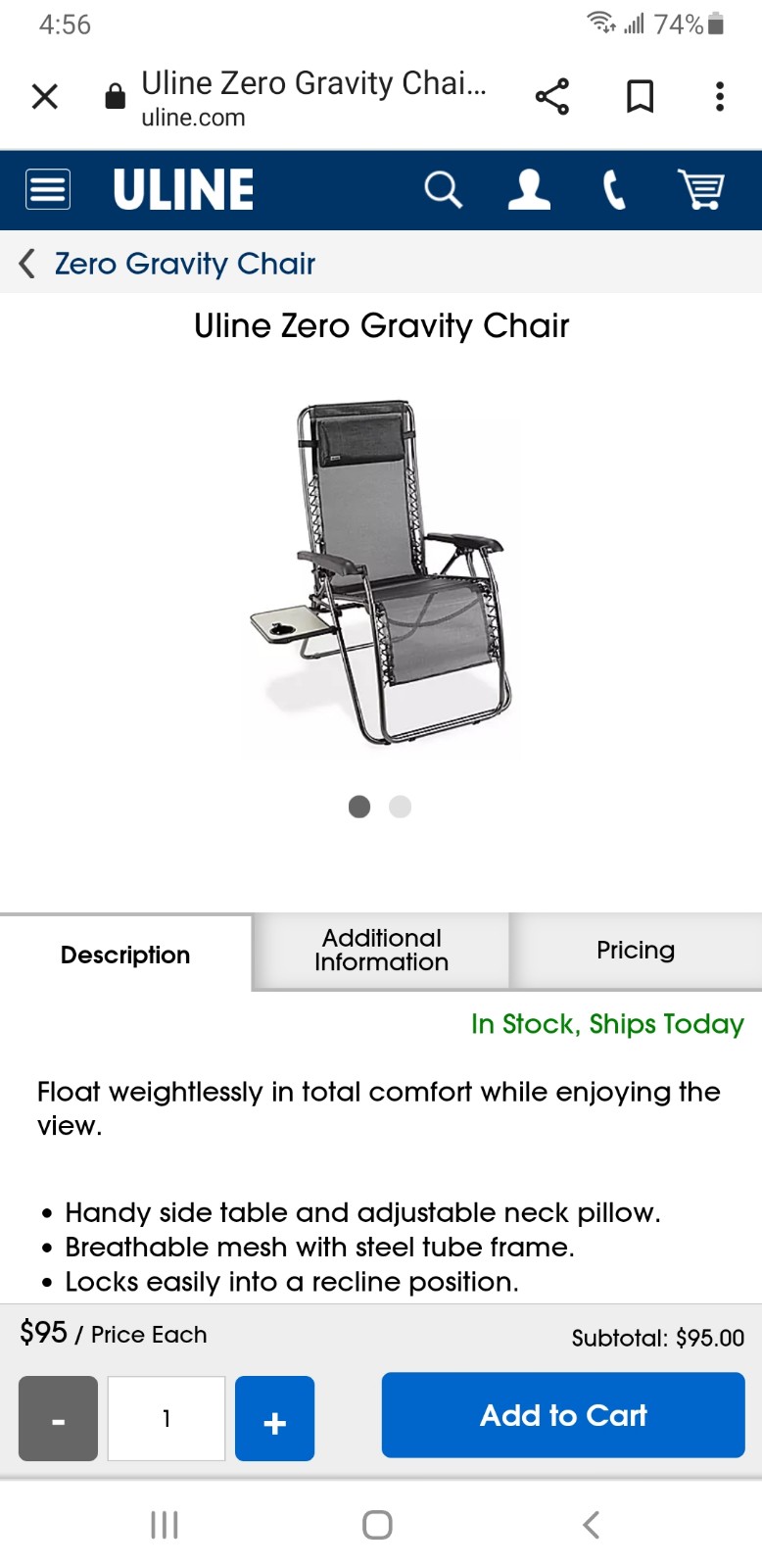Image resolution: width=762 pixels, height=1568 pixels.
Task: Open the account profile icon
Action: [x=529, y=189]
